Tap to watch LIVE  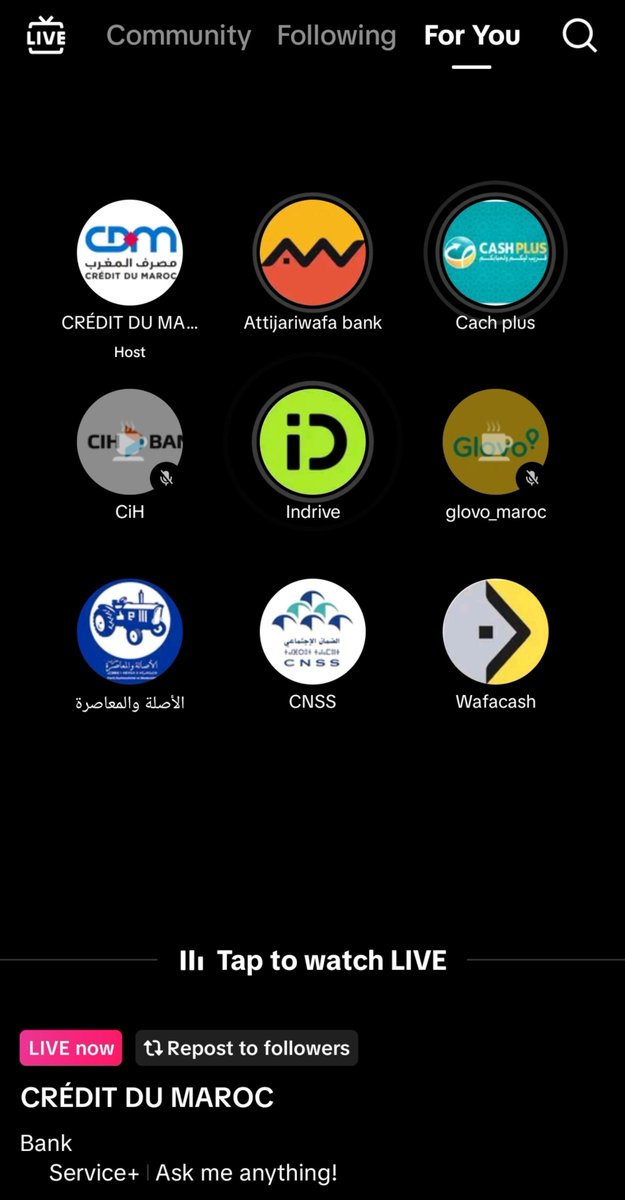(x=313, y=961)
